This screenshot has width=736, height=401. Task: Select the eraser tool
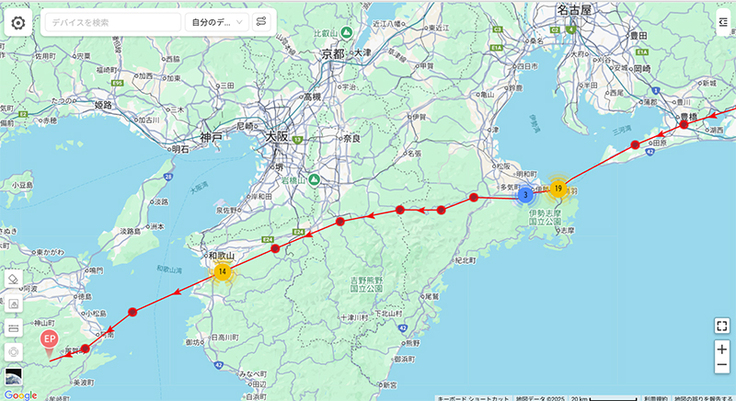point(13,281)
